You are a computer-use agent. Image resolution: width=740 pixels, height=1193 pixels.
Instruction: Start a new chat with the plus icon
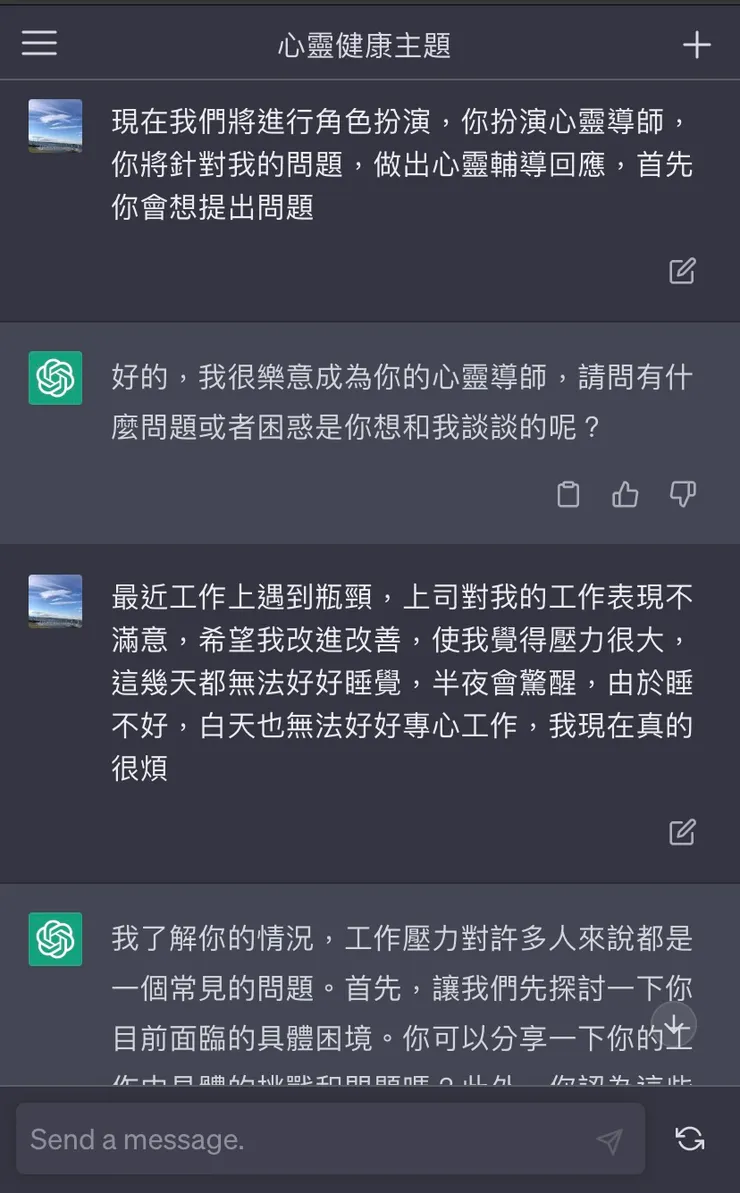[697, 43]
